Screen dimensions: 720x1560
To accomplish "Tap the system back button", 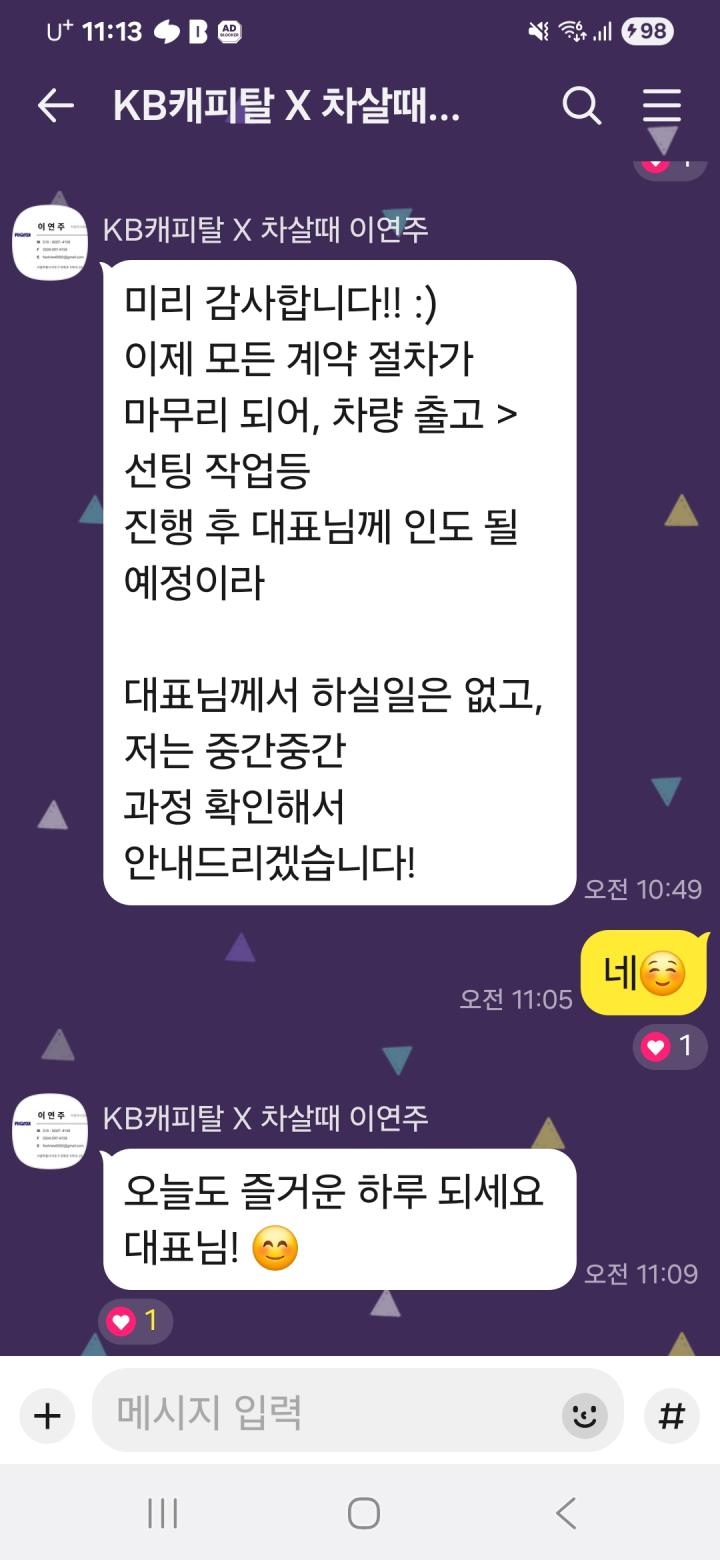I will coord(566,1513).
